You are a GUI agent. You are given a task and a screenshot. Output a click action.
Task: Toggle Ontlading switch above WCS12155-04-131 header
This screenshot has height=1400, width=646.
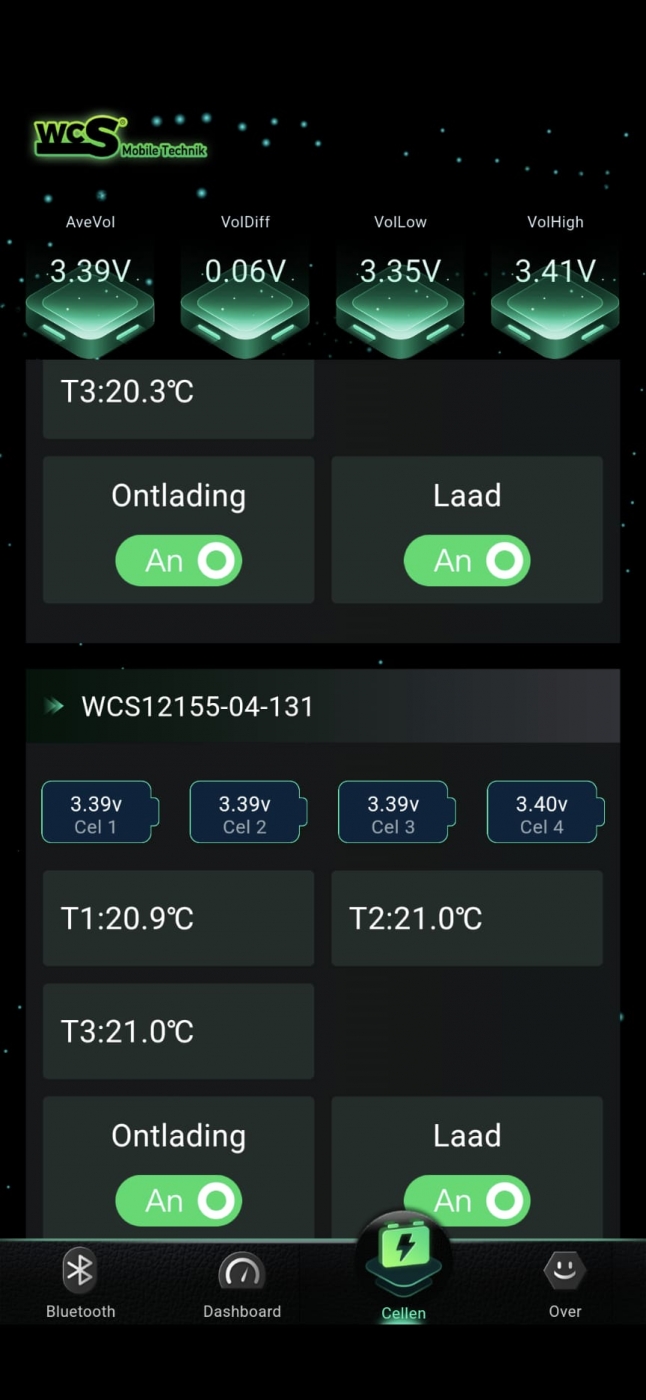pos(179,561)
